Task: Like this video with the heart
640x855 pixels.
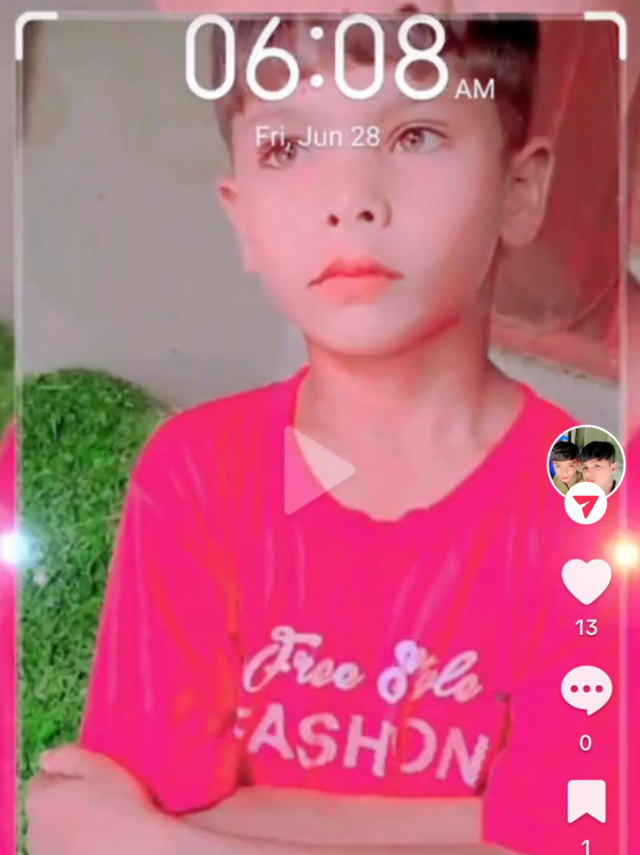Action: point(586,581)
